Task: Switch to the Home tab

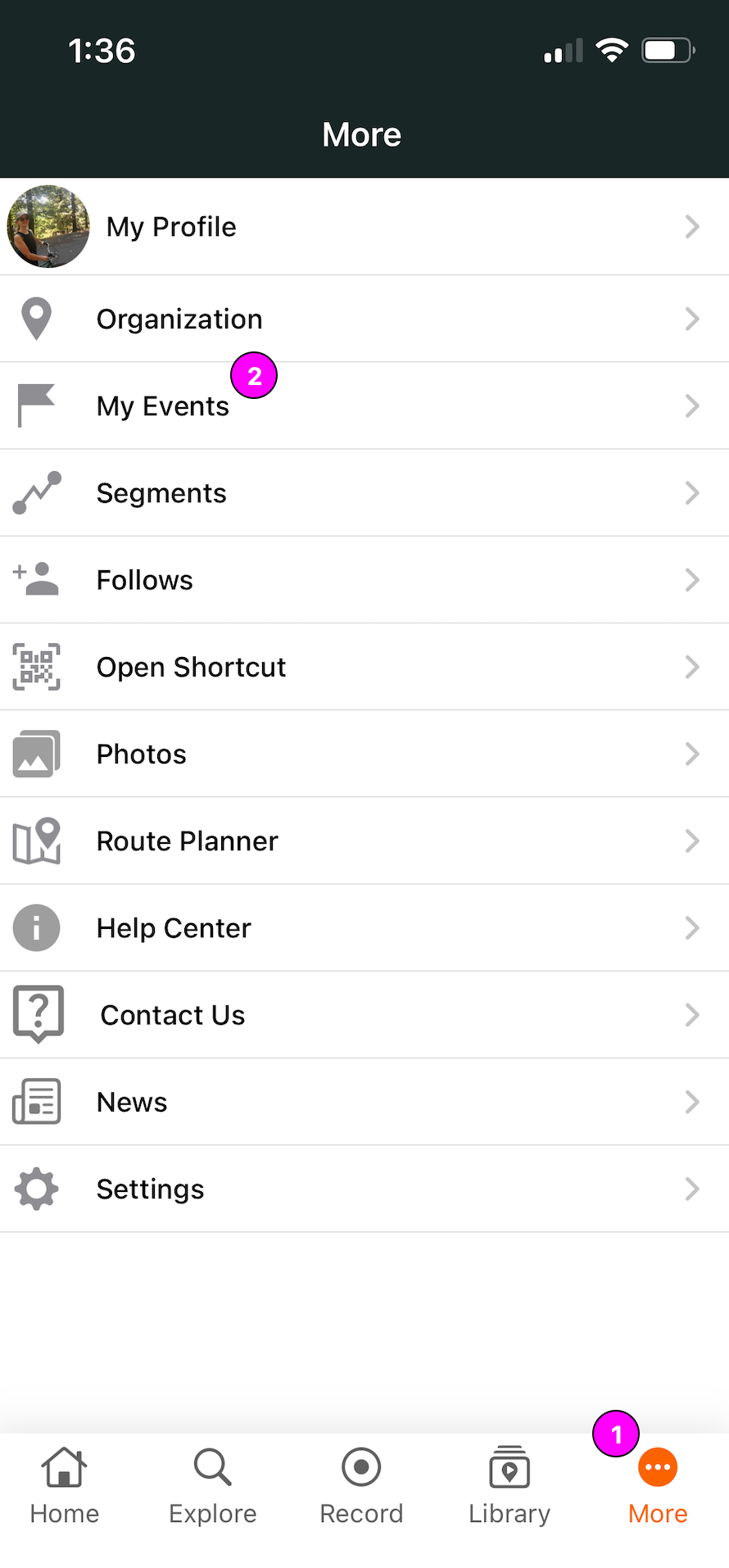Action: pyautogui.click(x=65, y=1486)
